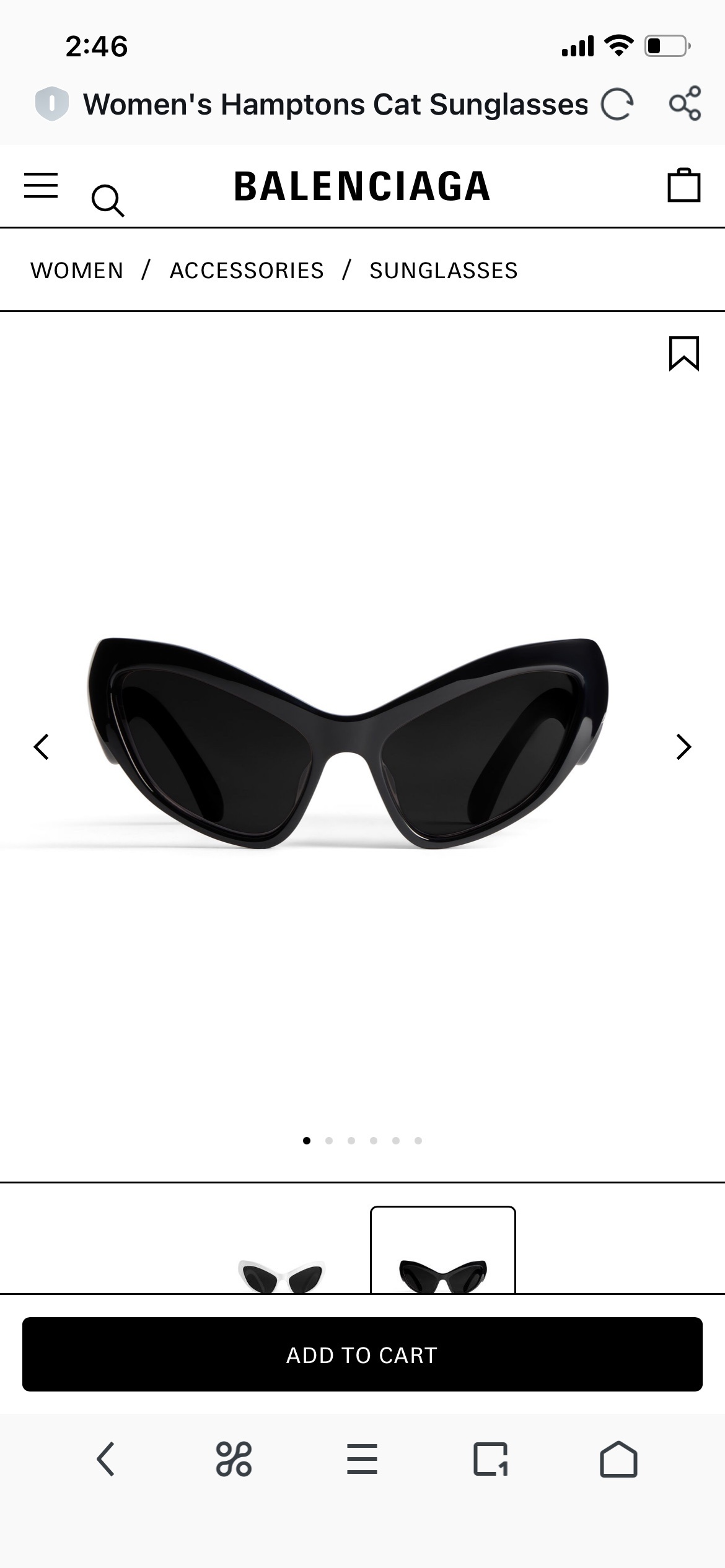Open the Accessories breadcrumb link
Viewport: 725px width, 1568px height.
point(247,271)
